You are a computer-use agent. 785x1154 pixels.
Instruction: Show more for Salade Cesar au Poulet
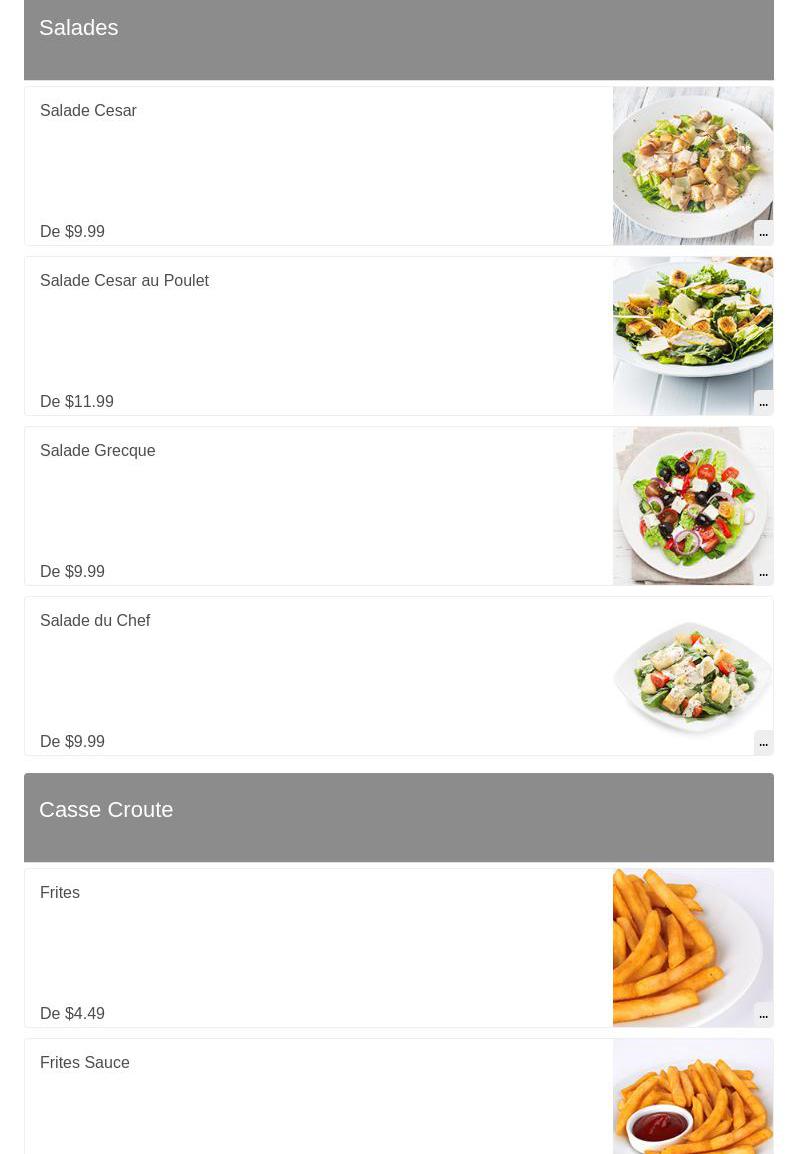point(763,402)
